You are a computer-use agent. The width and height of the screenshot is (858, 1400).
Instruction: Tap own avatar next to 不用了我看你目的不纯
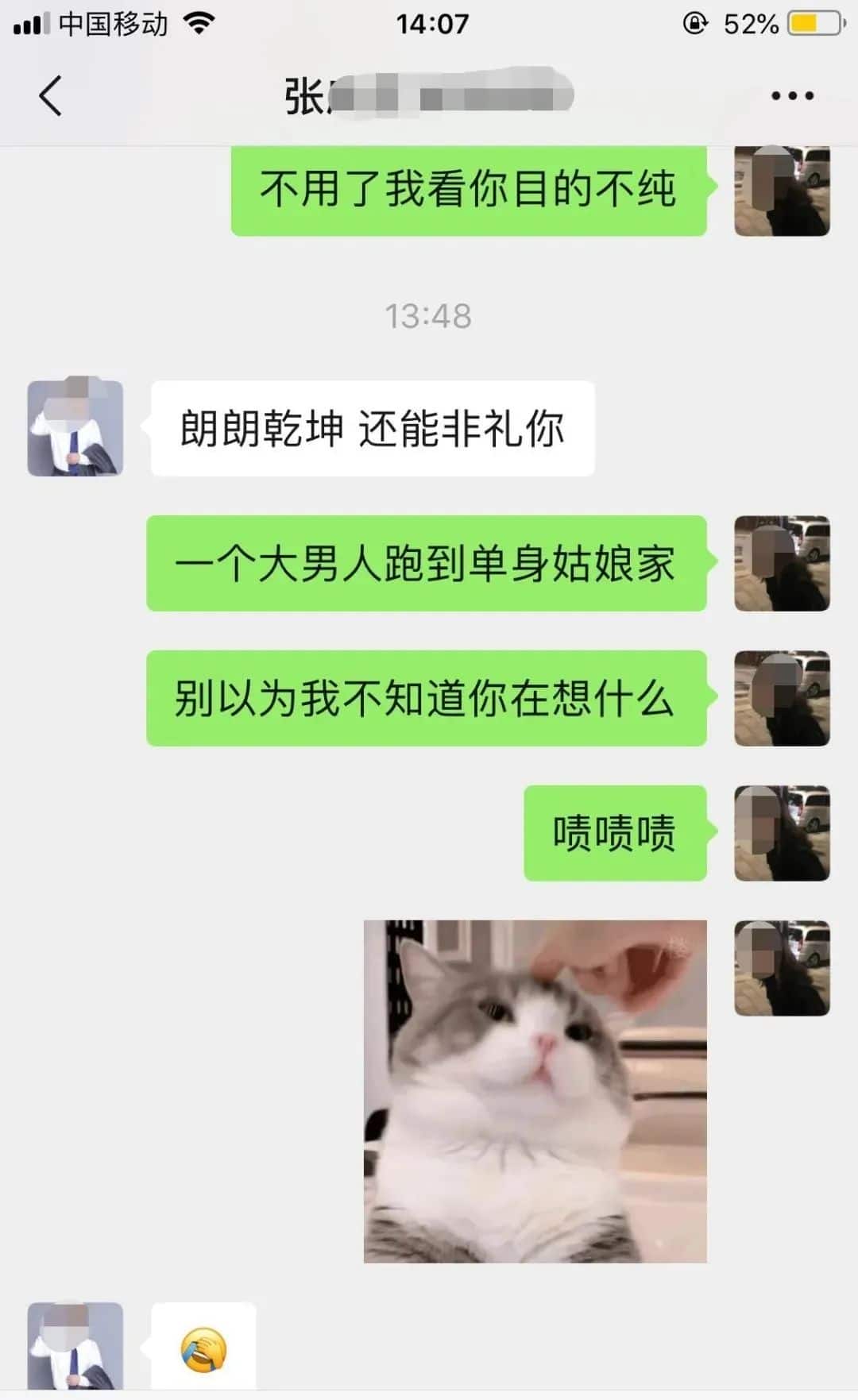(x=781, y=191)
